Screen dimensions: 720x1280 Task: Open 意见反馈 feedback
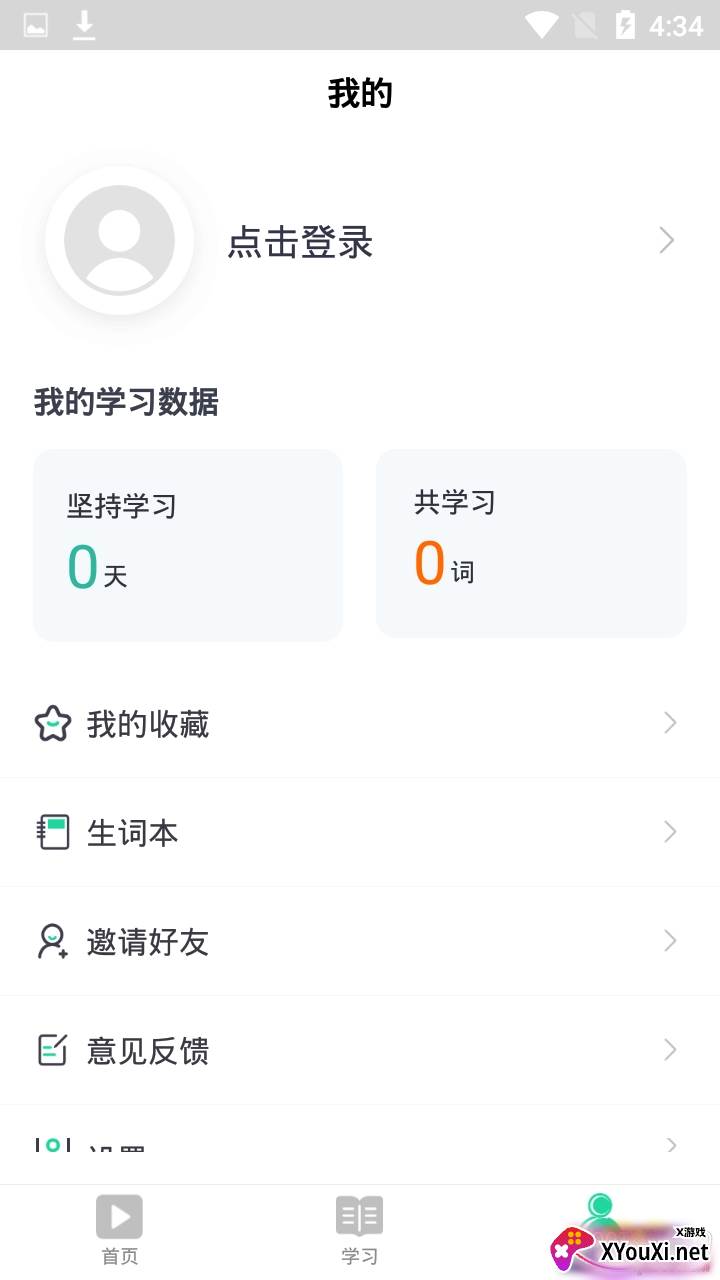pos(360,1050)
